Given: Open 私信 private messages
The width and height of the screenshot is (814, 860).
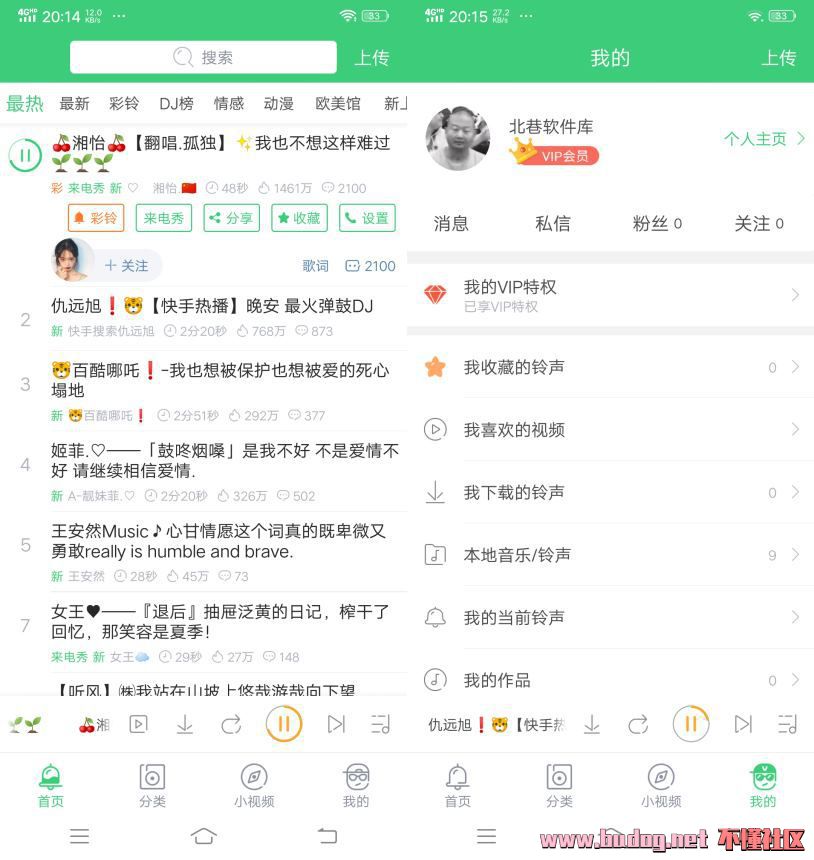Looking at the screenshot, I should coord(552,224).
